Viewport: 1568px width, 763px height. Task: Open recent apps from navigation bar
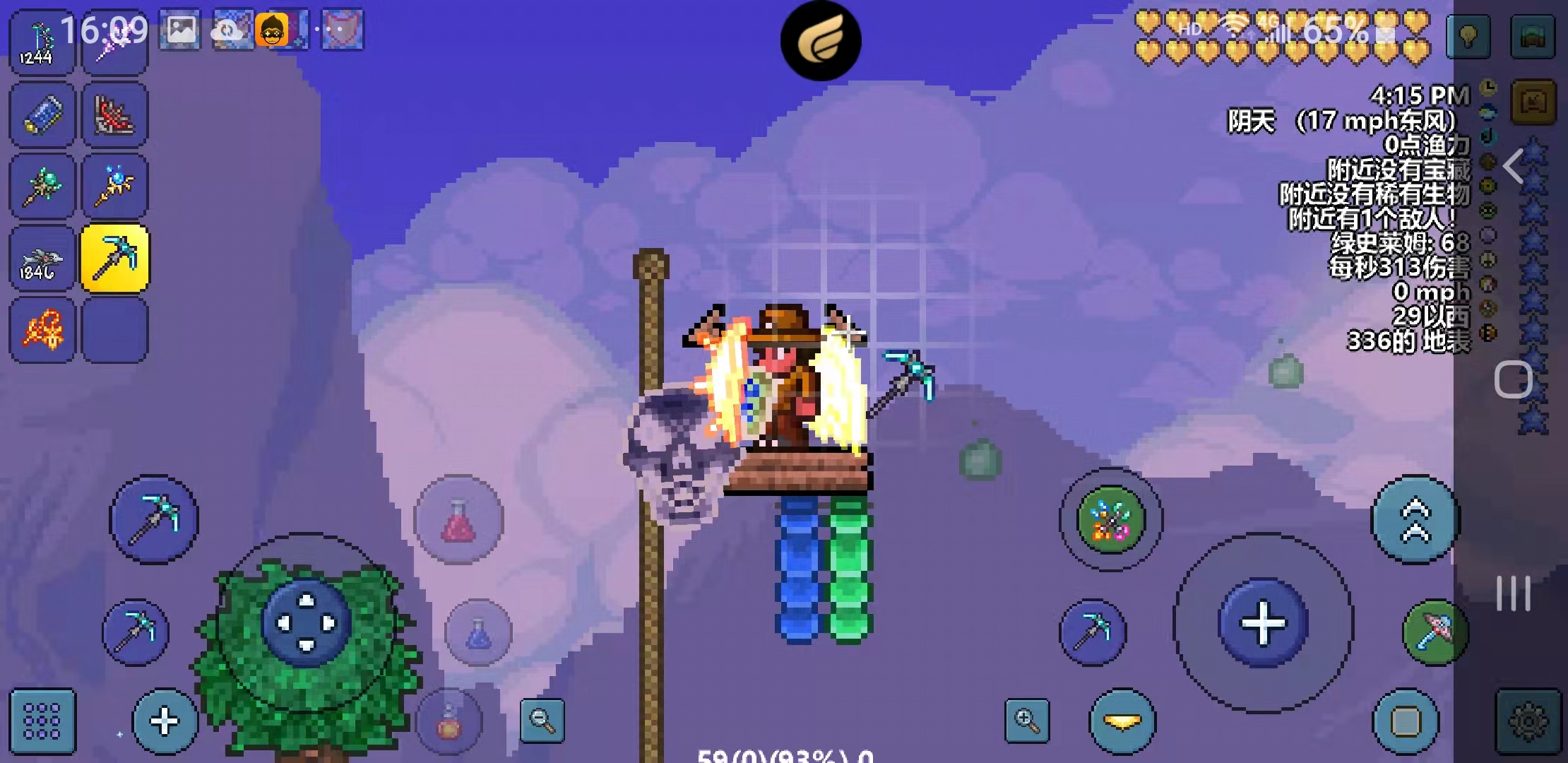coord(1514,593)
